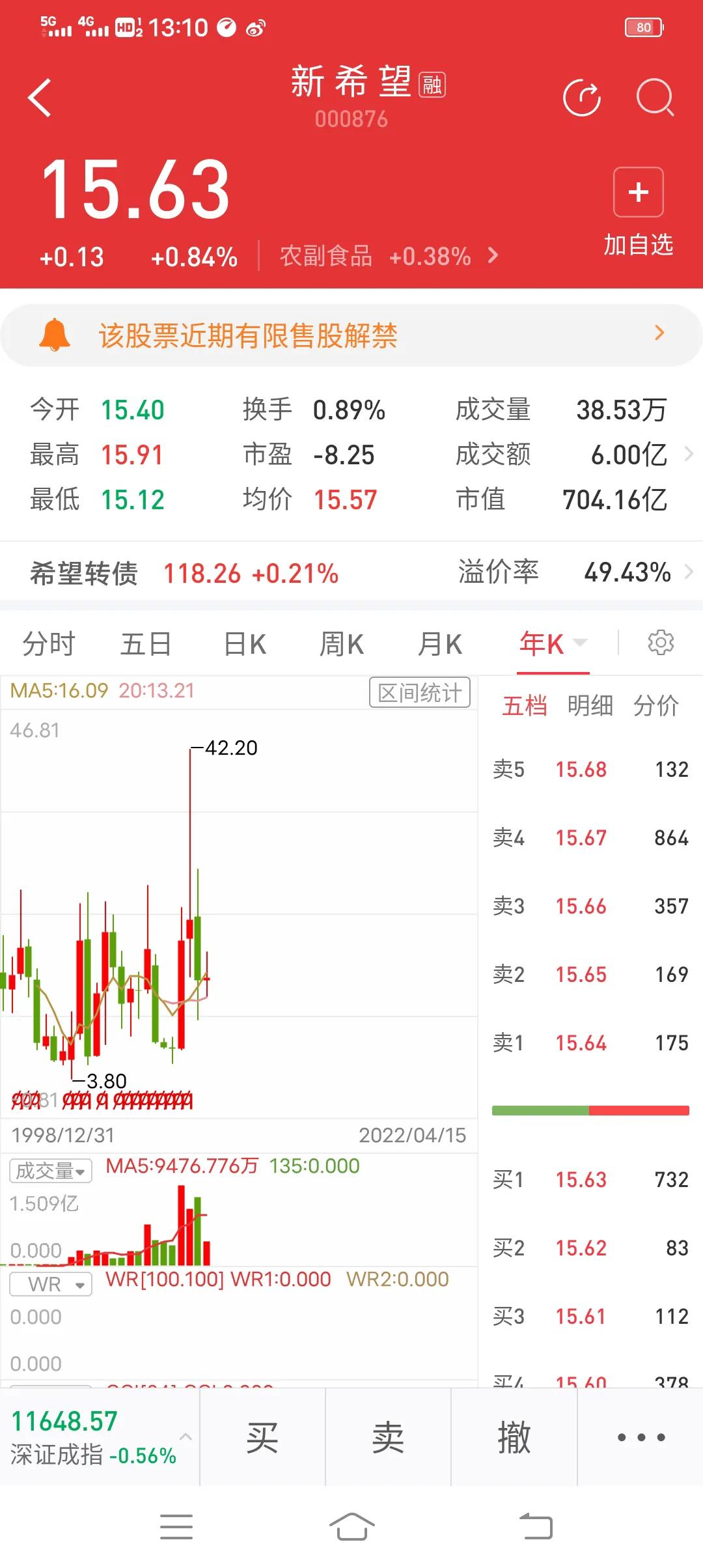Go back using the top-left arrow
This screenshot has width=703, height=1568.
coord(40,98)
